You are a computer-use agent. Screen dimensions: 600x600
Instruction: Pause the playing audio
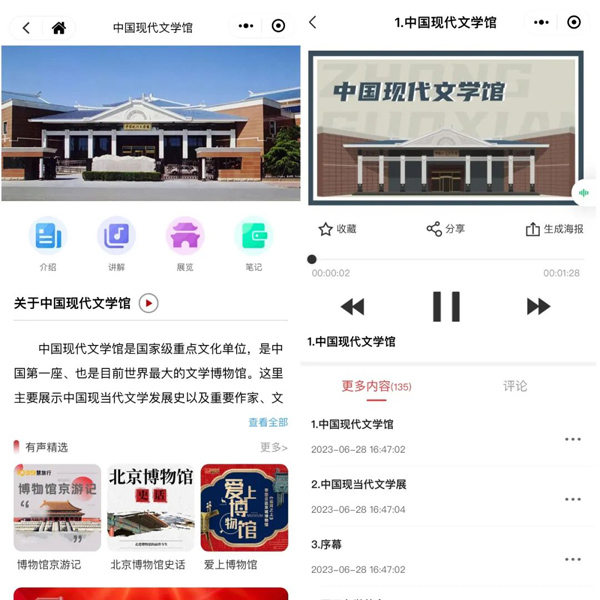[446, 306]
